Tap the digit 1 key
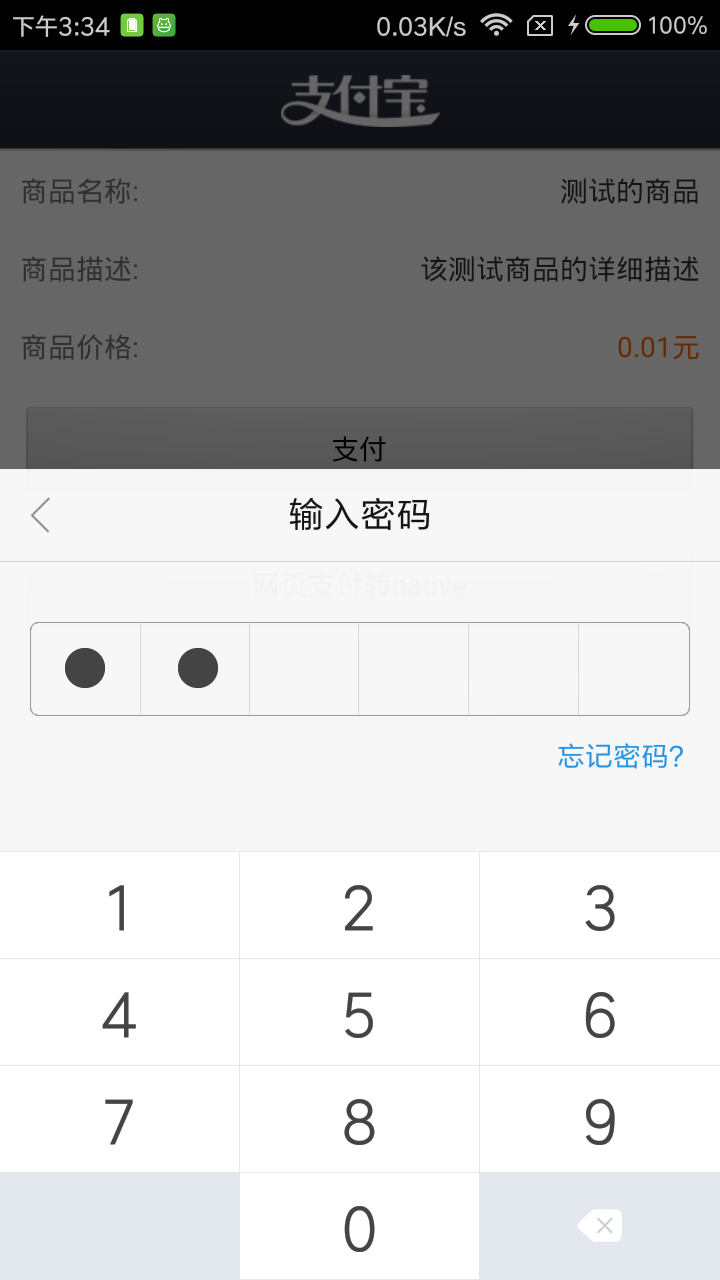720x1280 pixels. point(119,905)
